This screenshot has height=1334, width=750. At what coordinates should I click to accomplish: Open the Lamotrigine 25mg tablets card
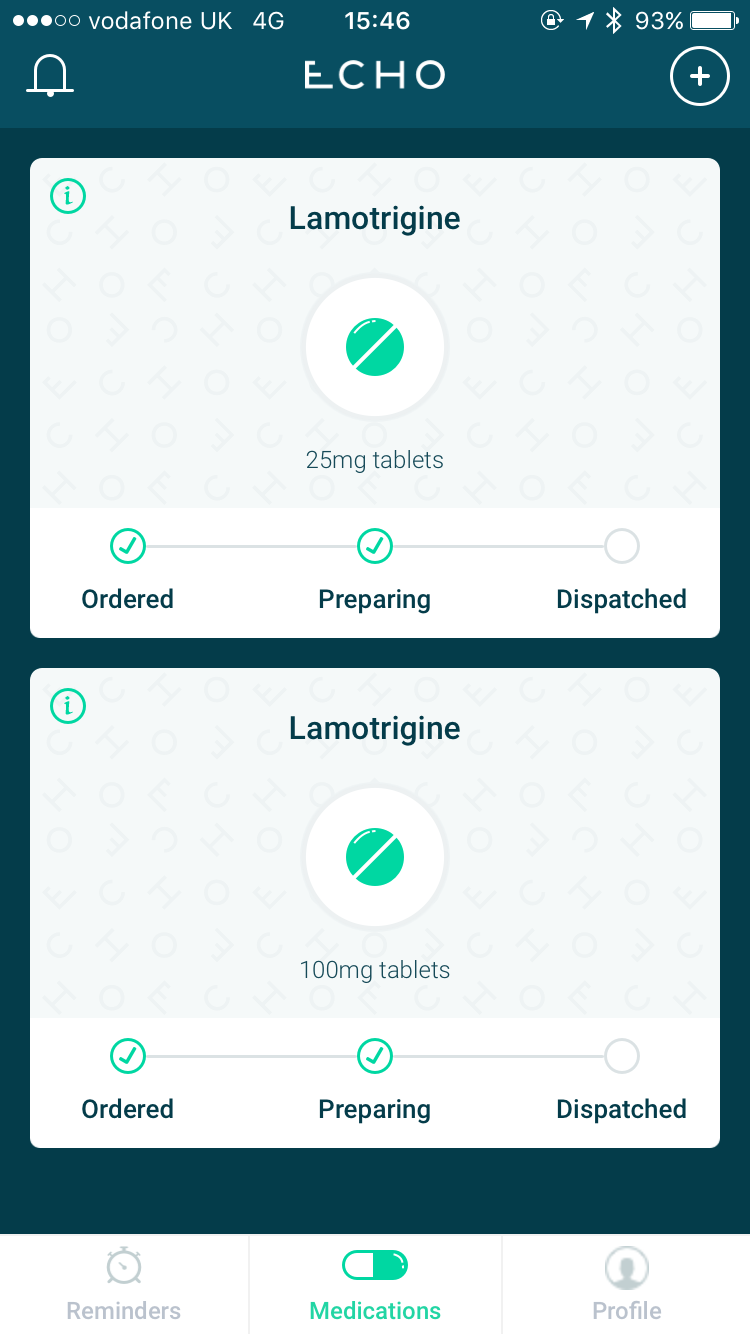coord(375,398)
